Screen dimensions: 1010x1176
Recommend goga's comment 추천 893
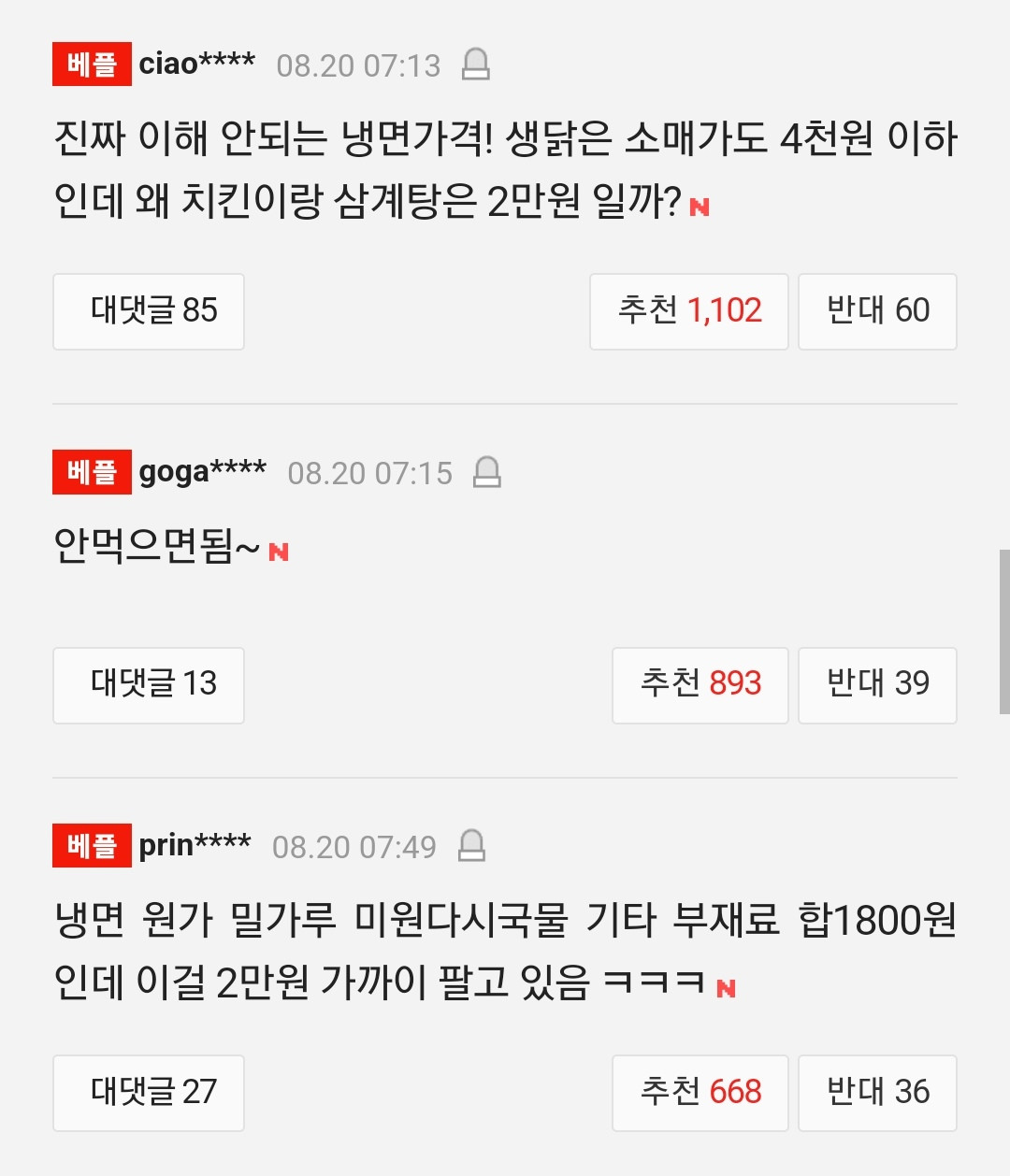coord(700,685)
